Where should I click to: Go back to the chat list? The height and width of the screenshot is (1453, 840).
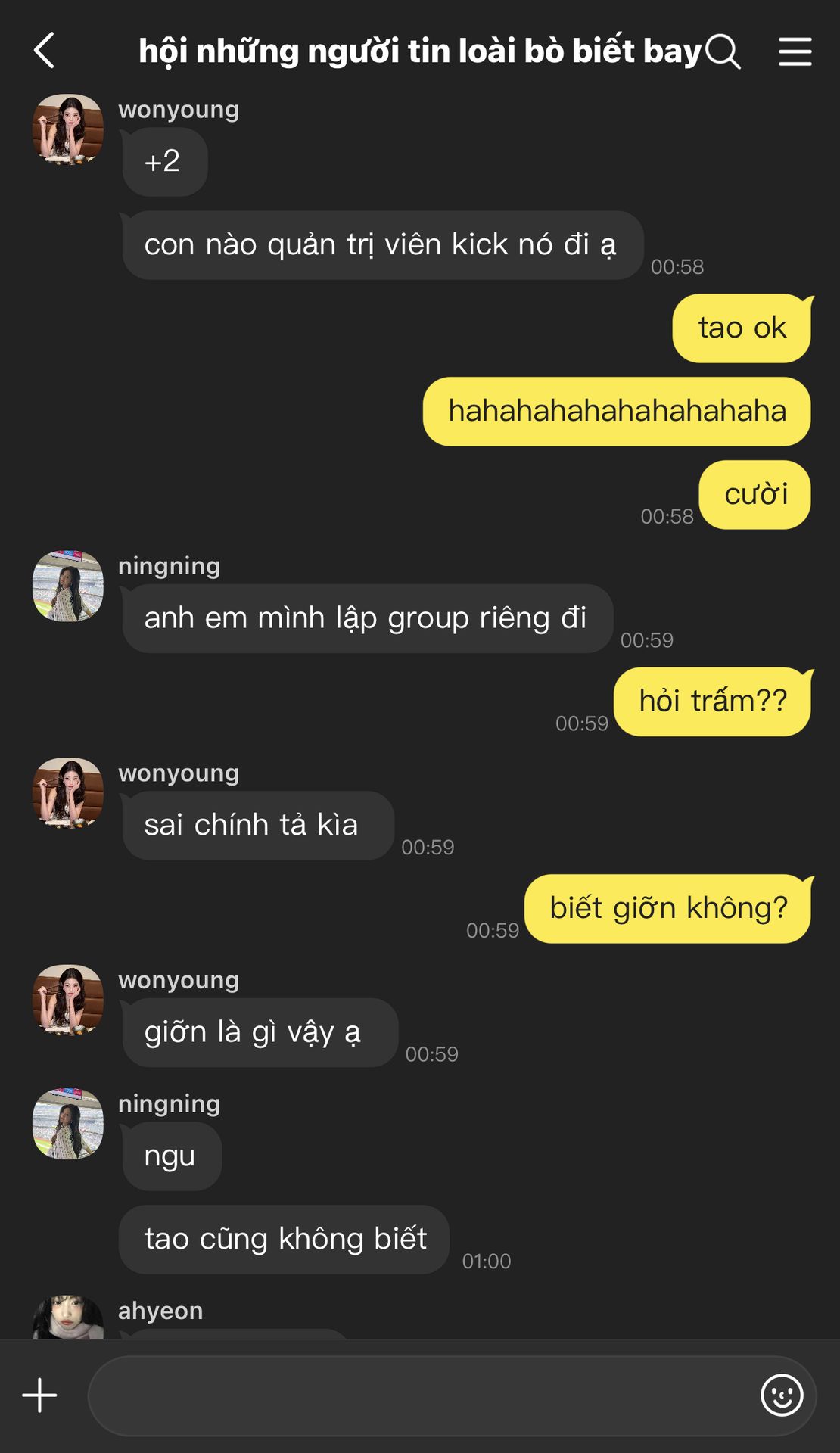click(x=45, y=51)
